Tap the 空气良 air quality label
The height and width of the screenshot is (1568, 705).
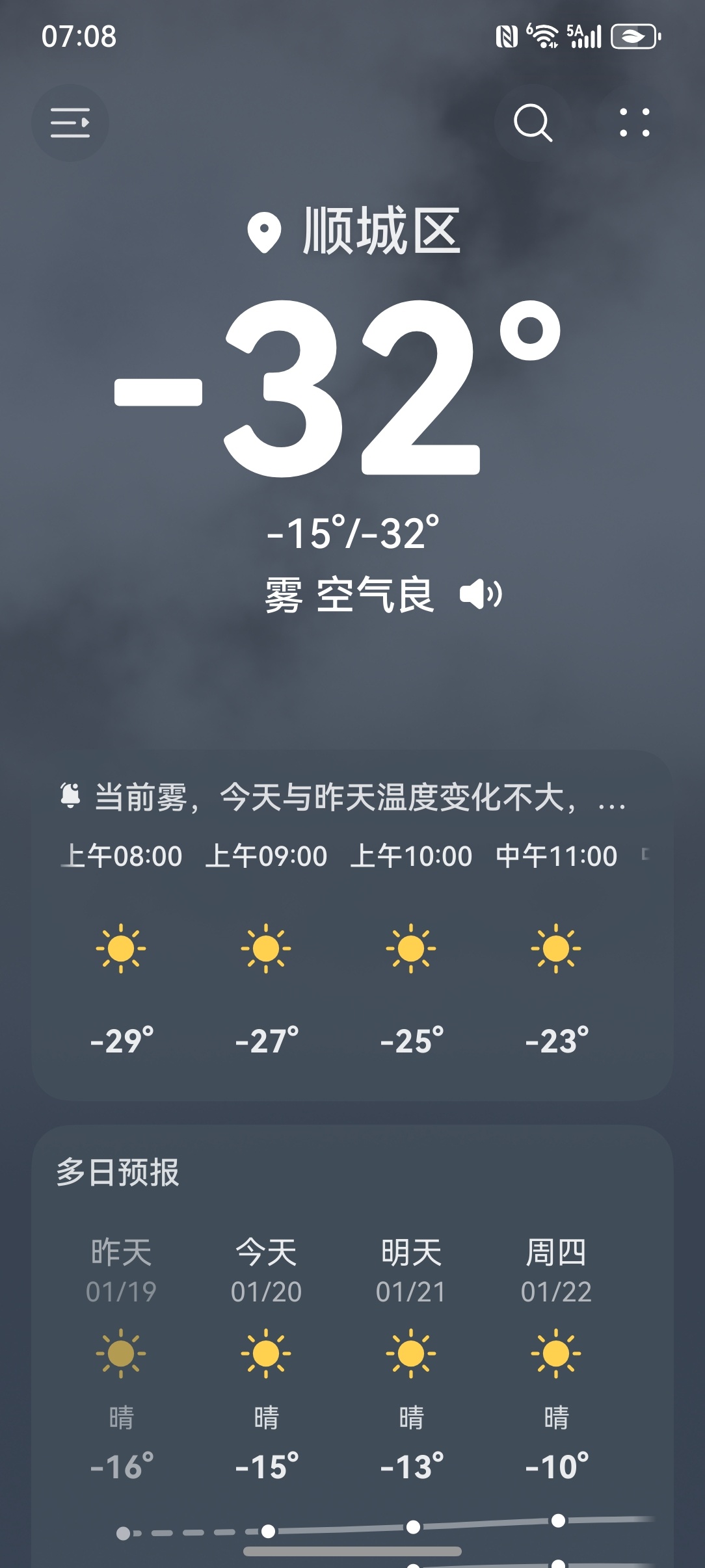tap(375, 595)
